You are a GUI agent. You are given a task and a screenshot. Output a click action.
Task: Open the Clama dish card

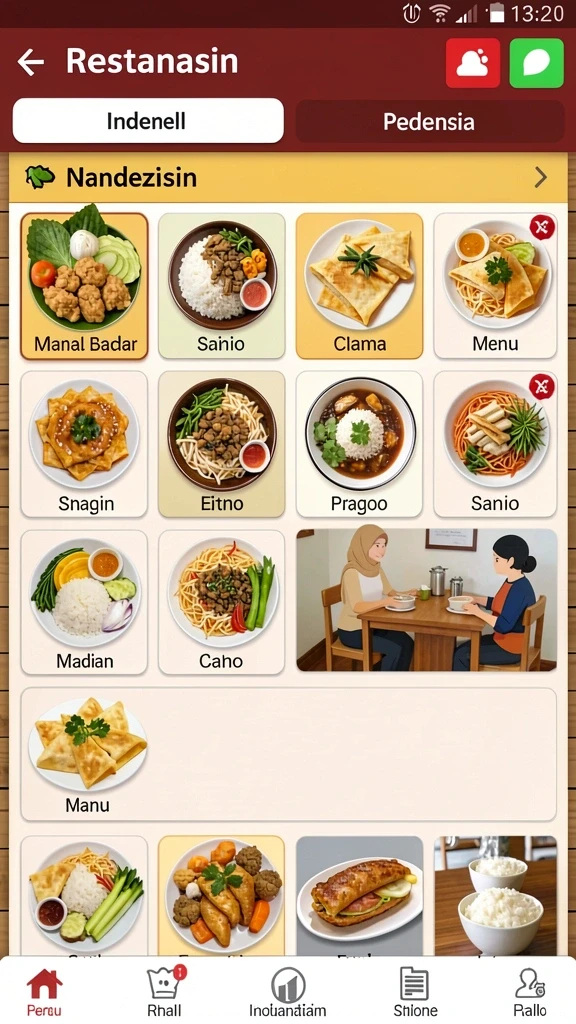point(359,286)
